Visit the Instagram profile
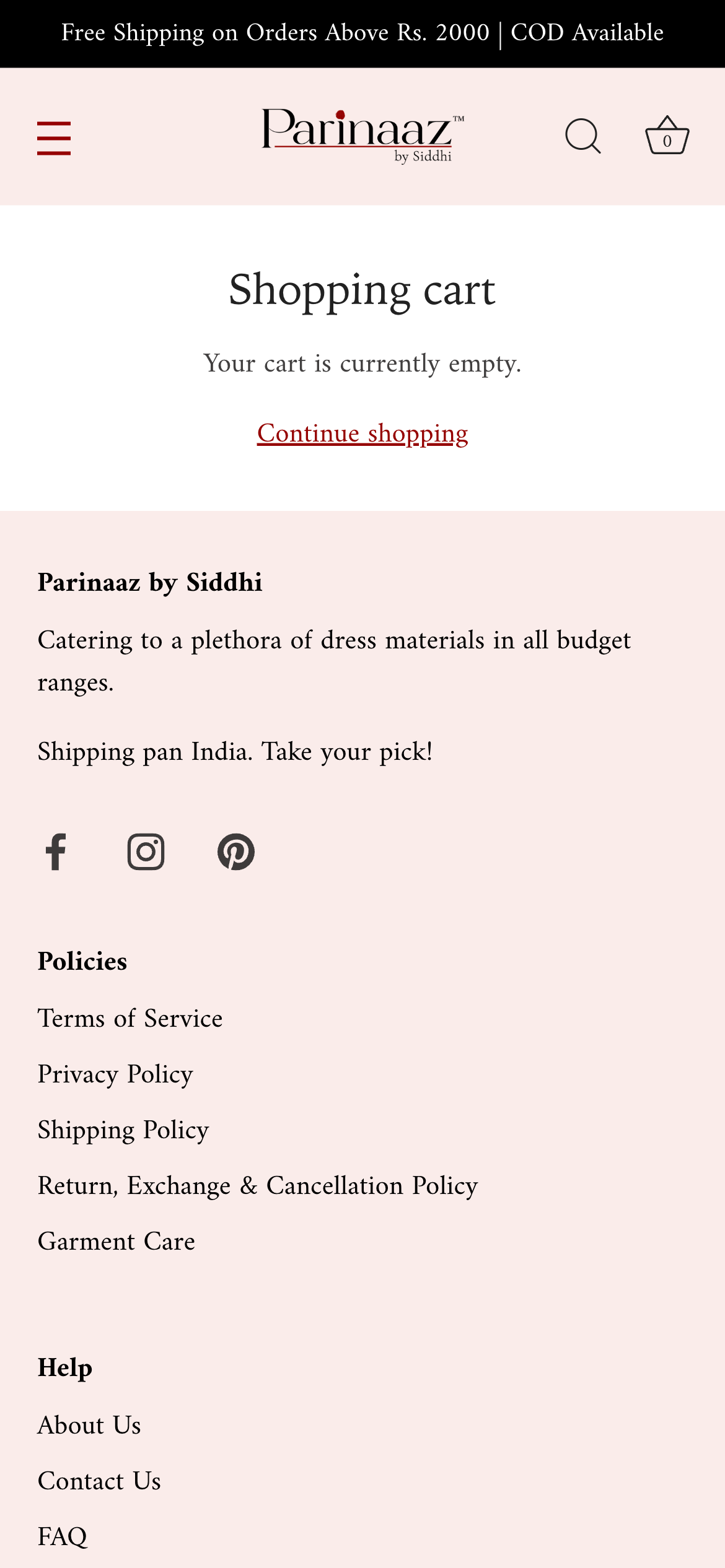725x1568 pixels. 146,852
